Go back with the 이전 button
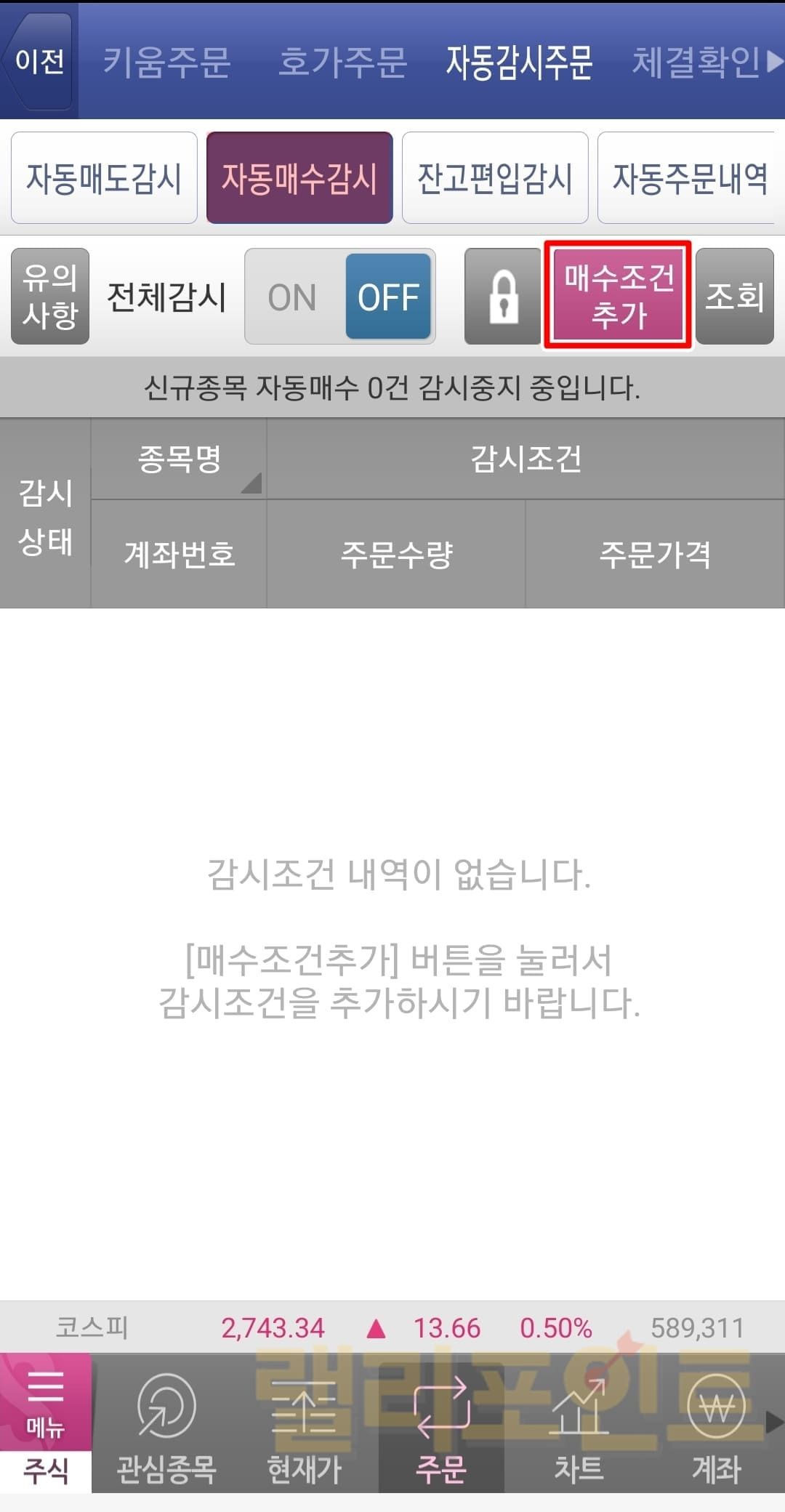Viewport: 785px width, 1512px height. (x=39, y=61)
